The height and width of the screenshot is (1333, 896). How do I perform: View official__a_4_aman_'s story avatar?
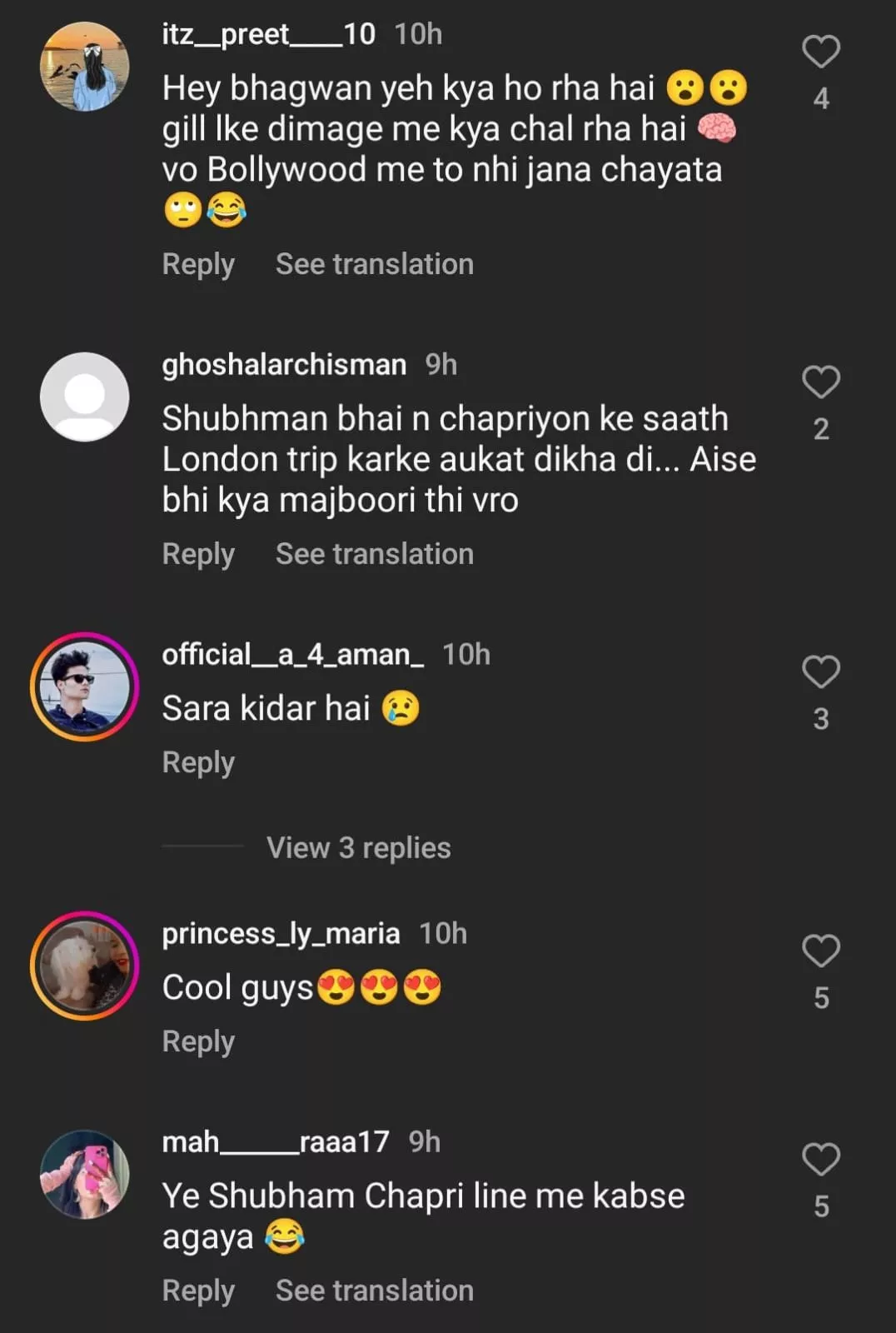pyautogui.click(x=85, y=687)
